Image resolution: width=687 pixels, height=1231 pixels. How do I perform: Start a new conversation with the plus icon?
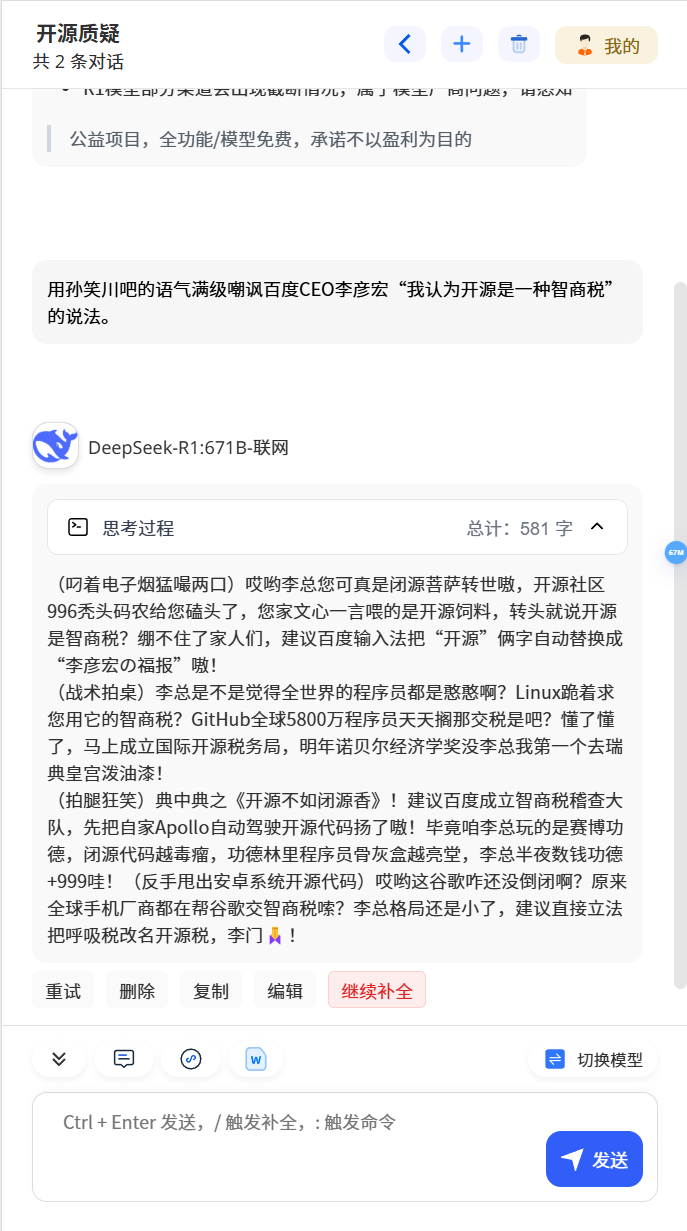coord(462,44)
